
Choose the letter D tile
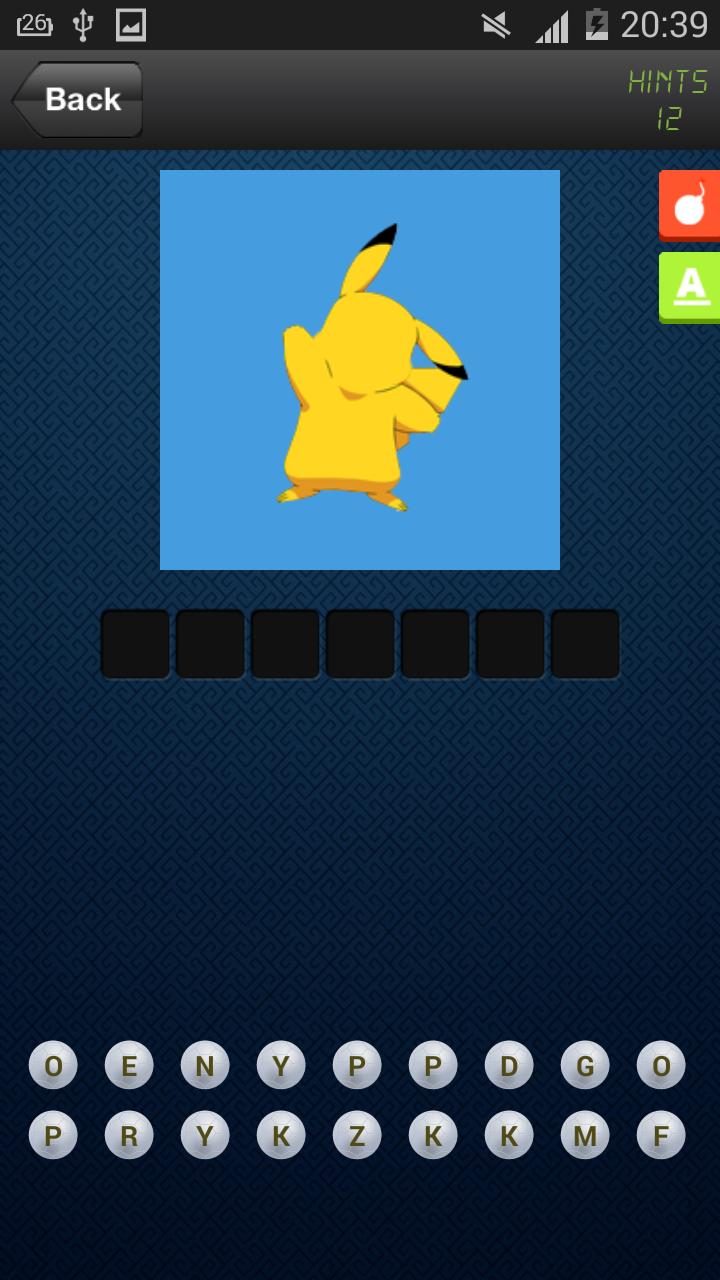click(509, 1065)
